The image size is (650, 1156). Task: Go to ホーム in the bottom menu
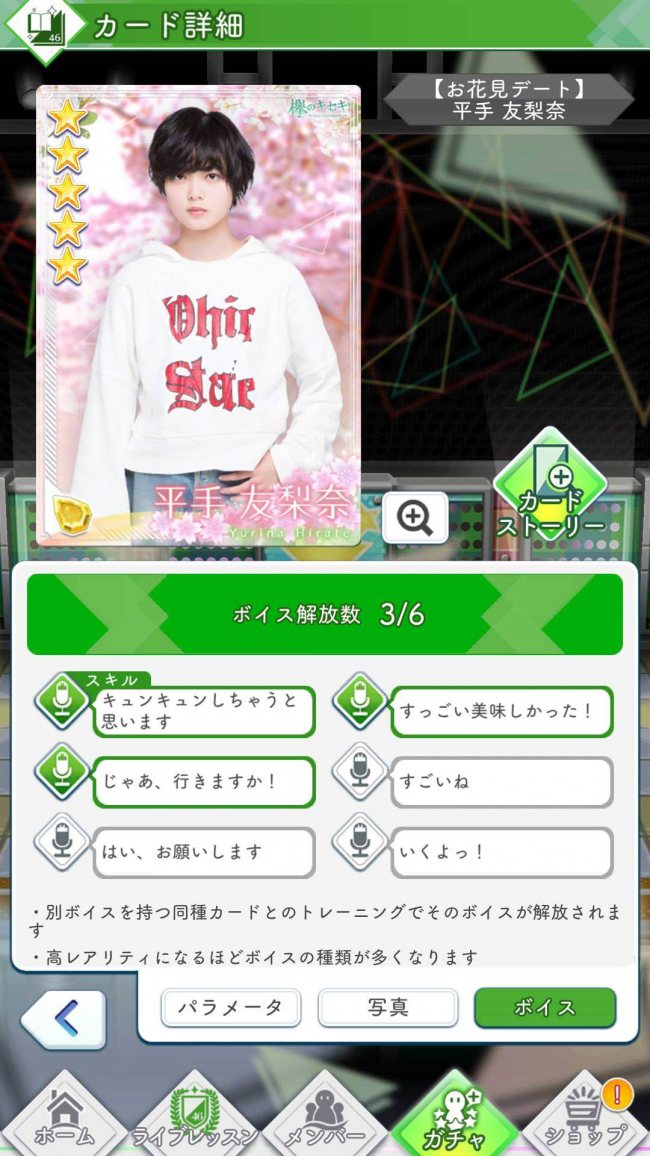[x=65, y=1118]
